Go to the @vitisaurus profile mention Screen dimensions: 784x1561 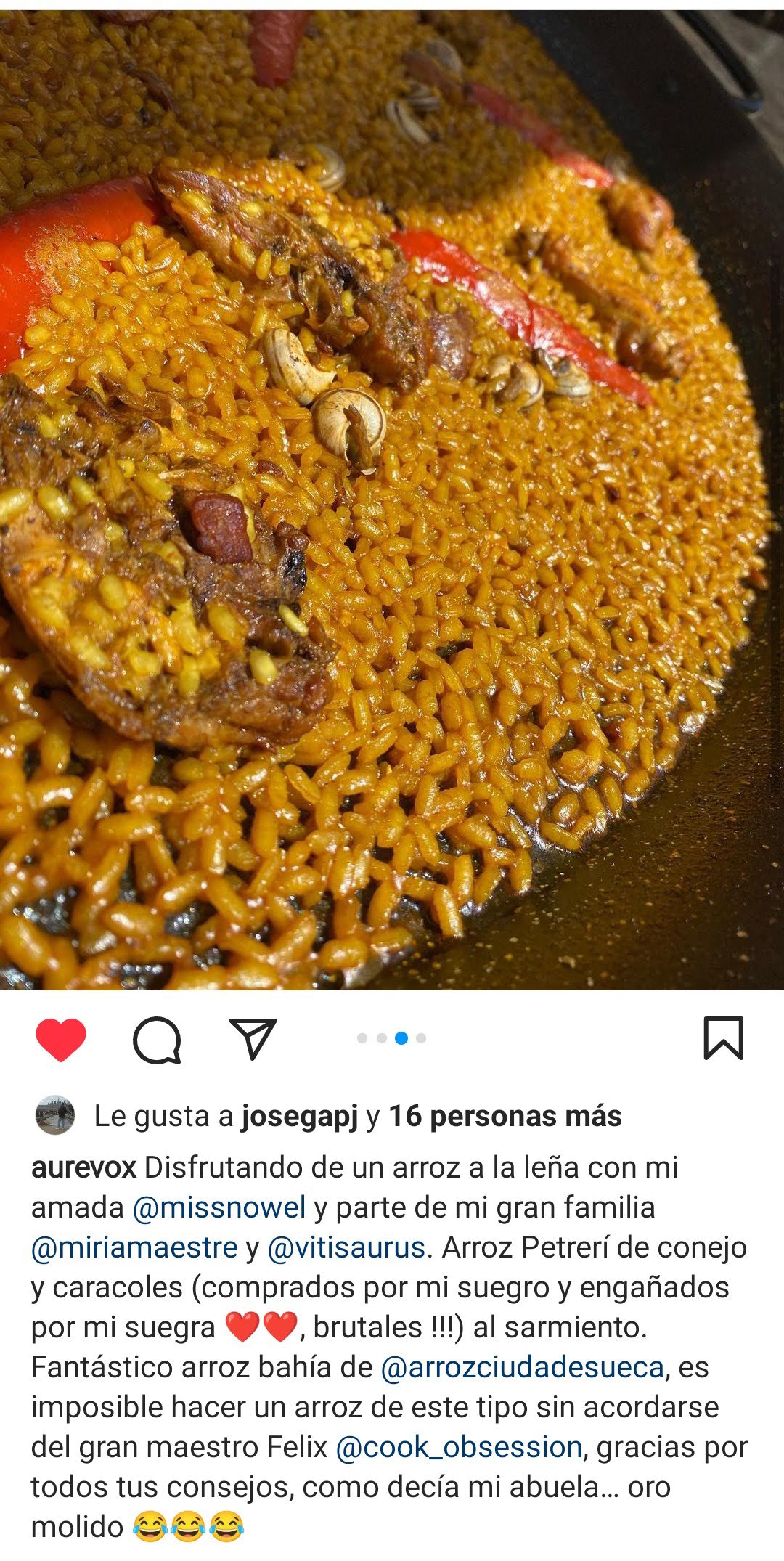pyautogui.click(x=346, y=1248)
